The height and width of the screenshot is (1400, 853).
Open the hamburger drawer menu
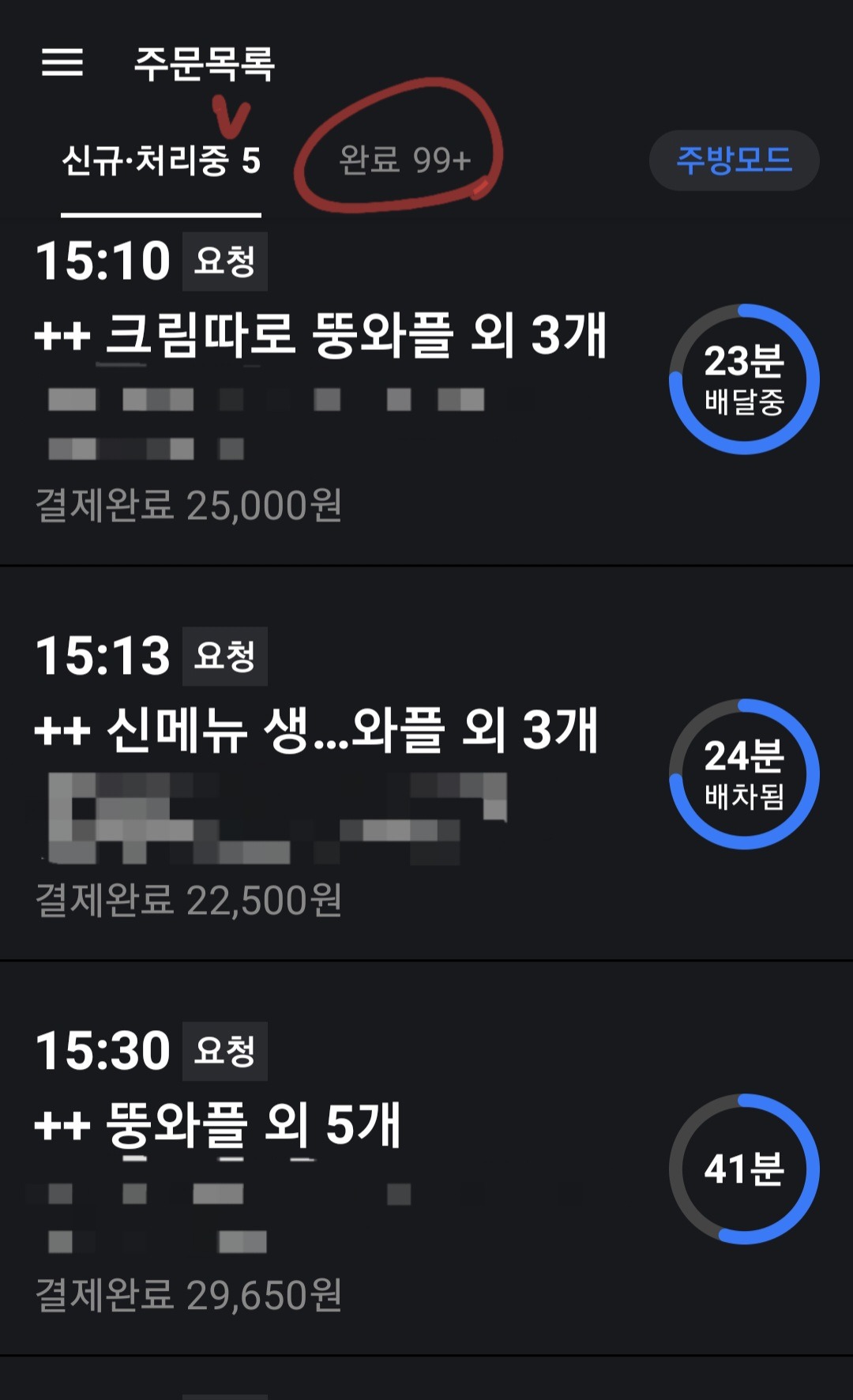tap(62, 62)
